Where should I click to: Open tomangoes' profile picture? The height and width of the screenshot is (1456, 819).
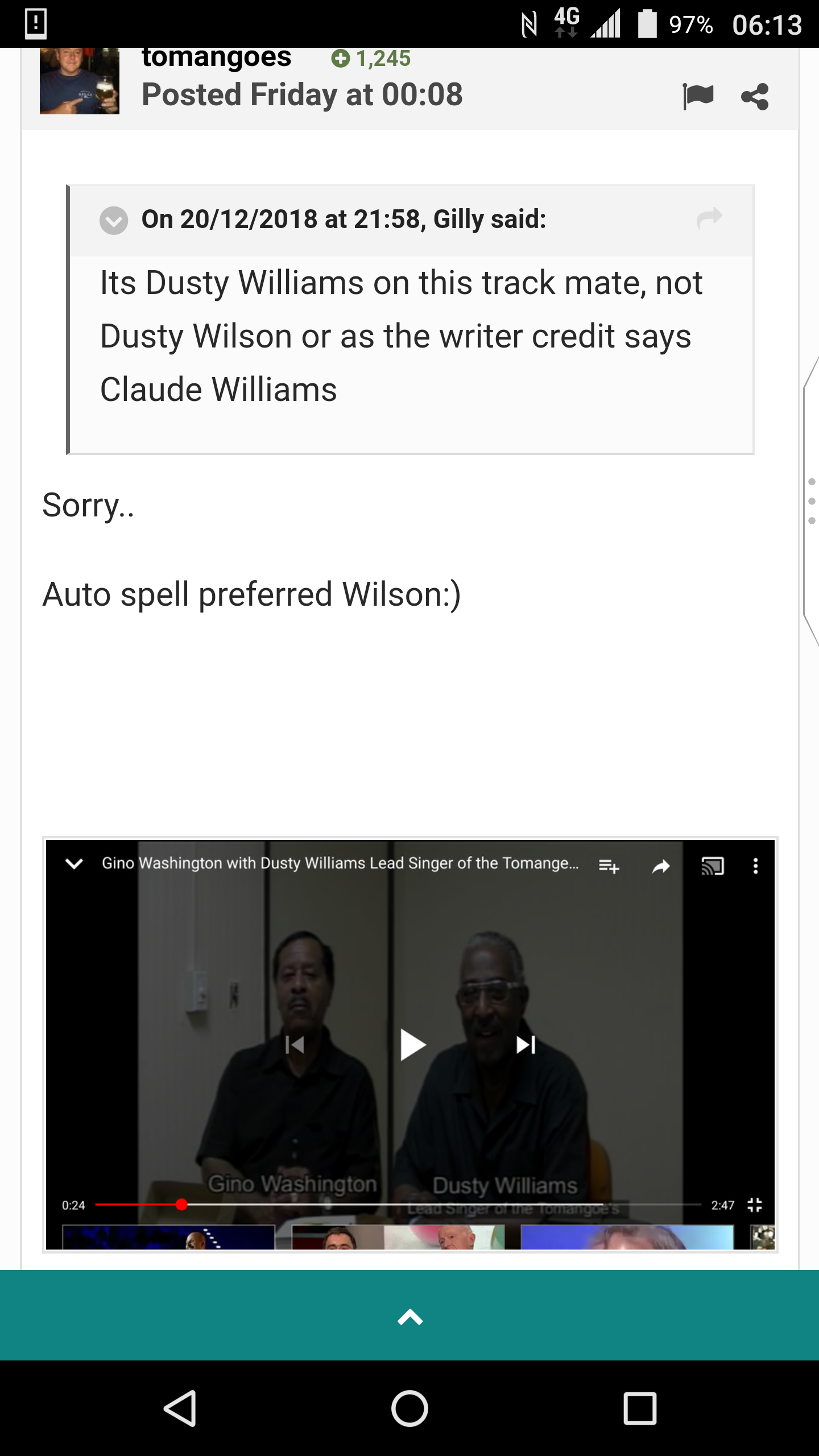tap(79, 81)
